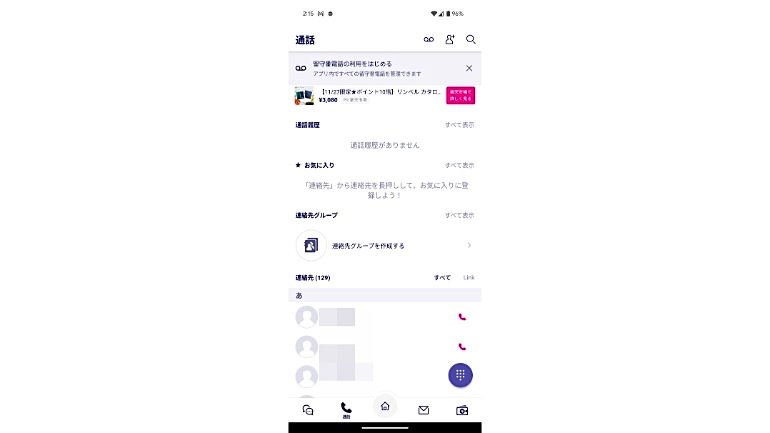The image size is (770, 433).
Task: Switch to the 通話 calls tab
Action: point(346,410)
